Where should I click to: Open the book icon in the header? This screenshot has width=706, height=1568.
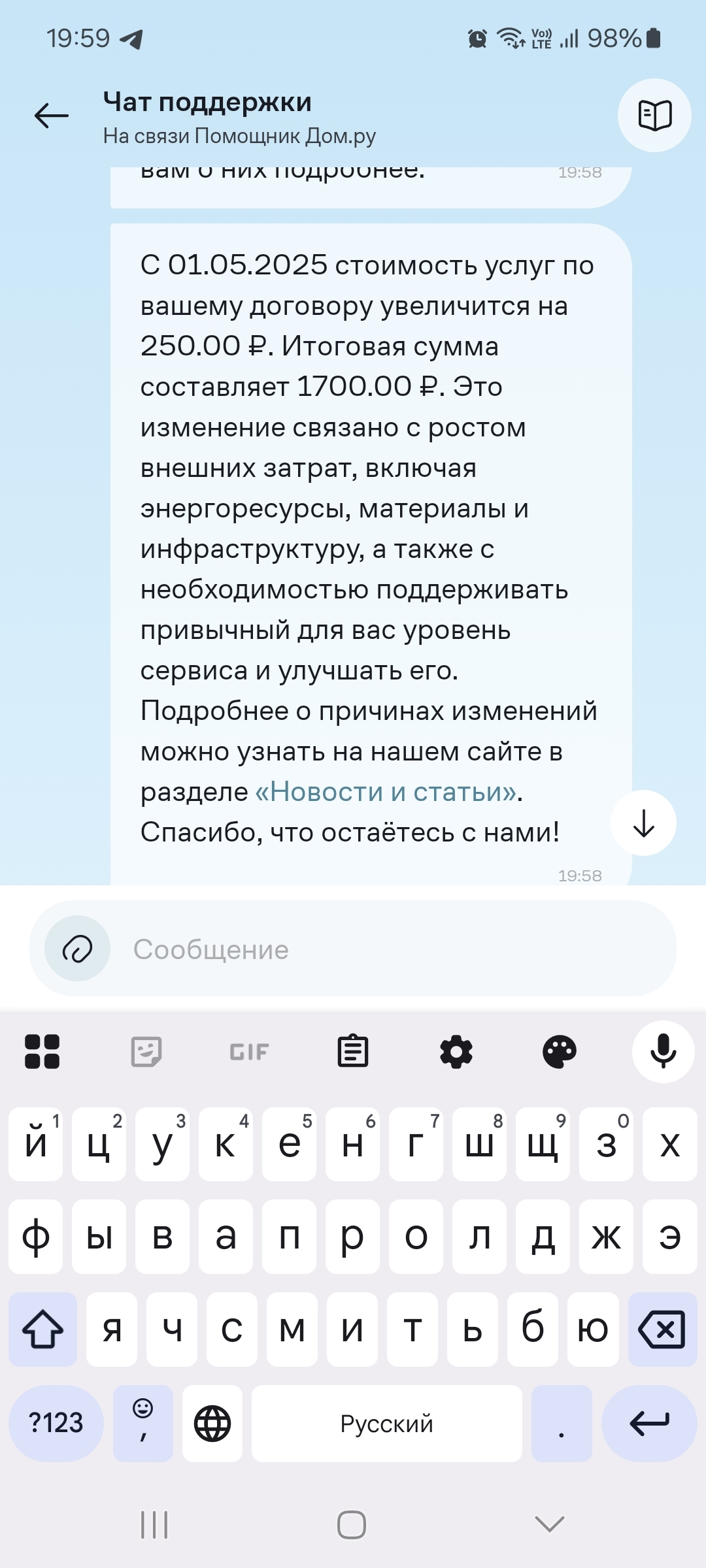point(654,116)
